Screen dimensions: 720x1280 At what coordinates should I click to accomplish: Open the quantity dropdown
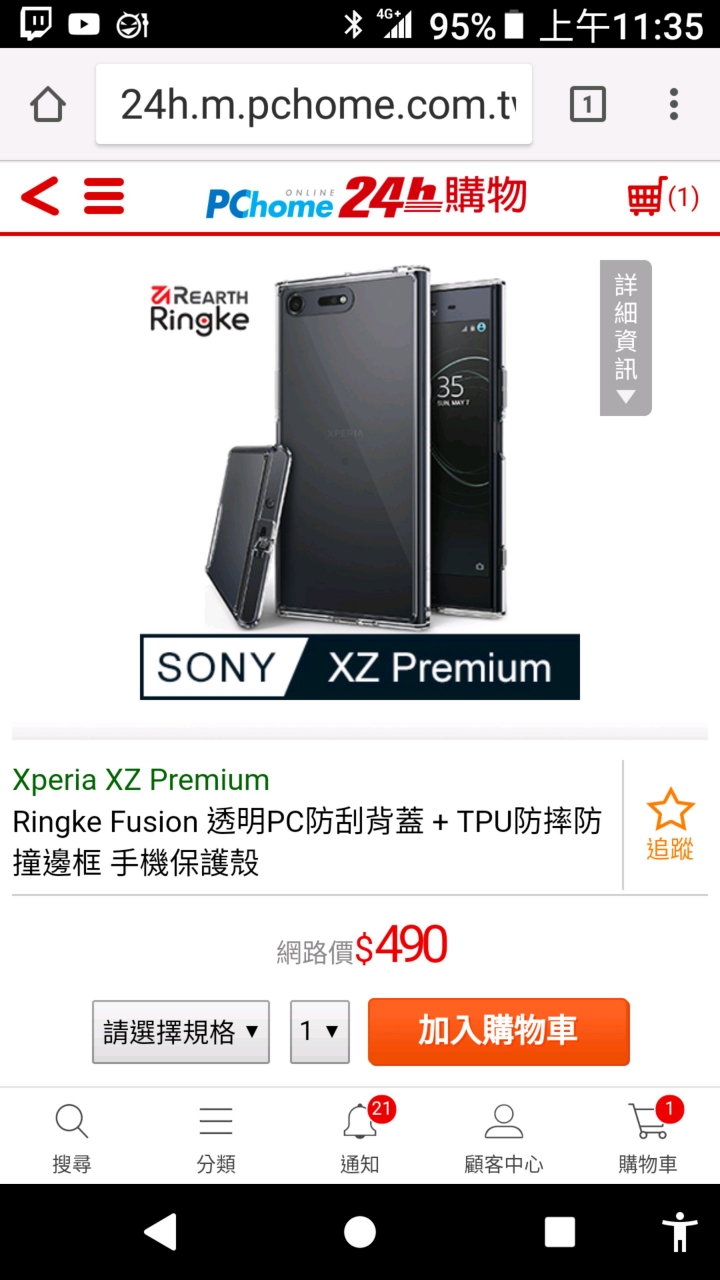click(x=320, y=1031)
